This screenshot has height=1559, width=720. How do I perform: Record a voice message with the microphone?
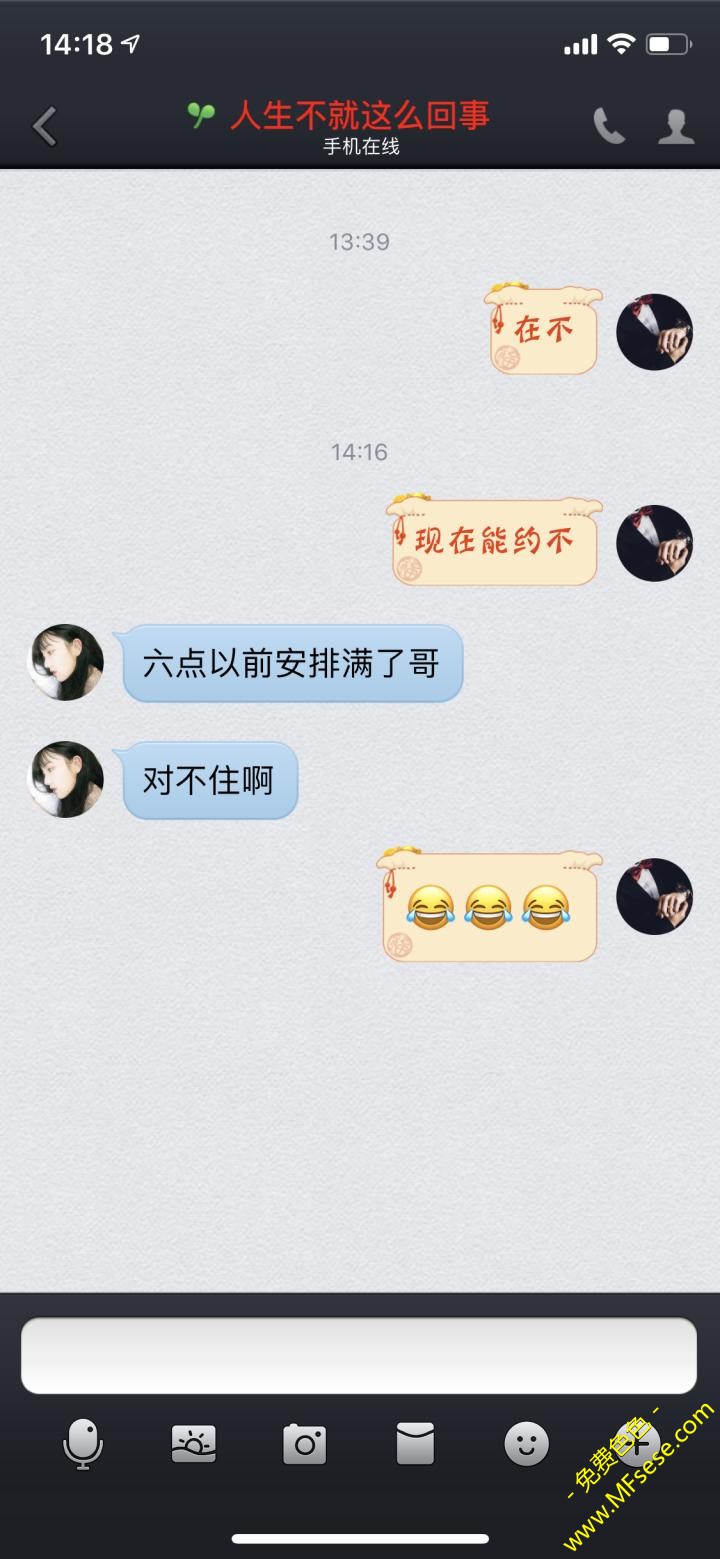tap(83, 1445)
